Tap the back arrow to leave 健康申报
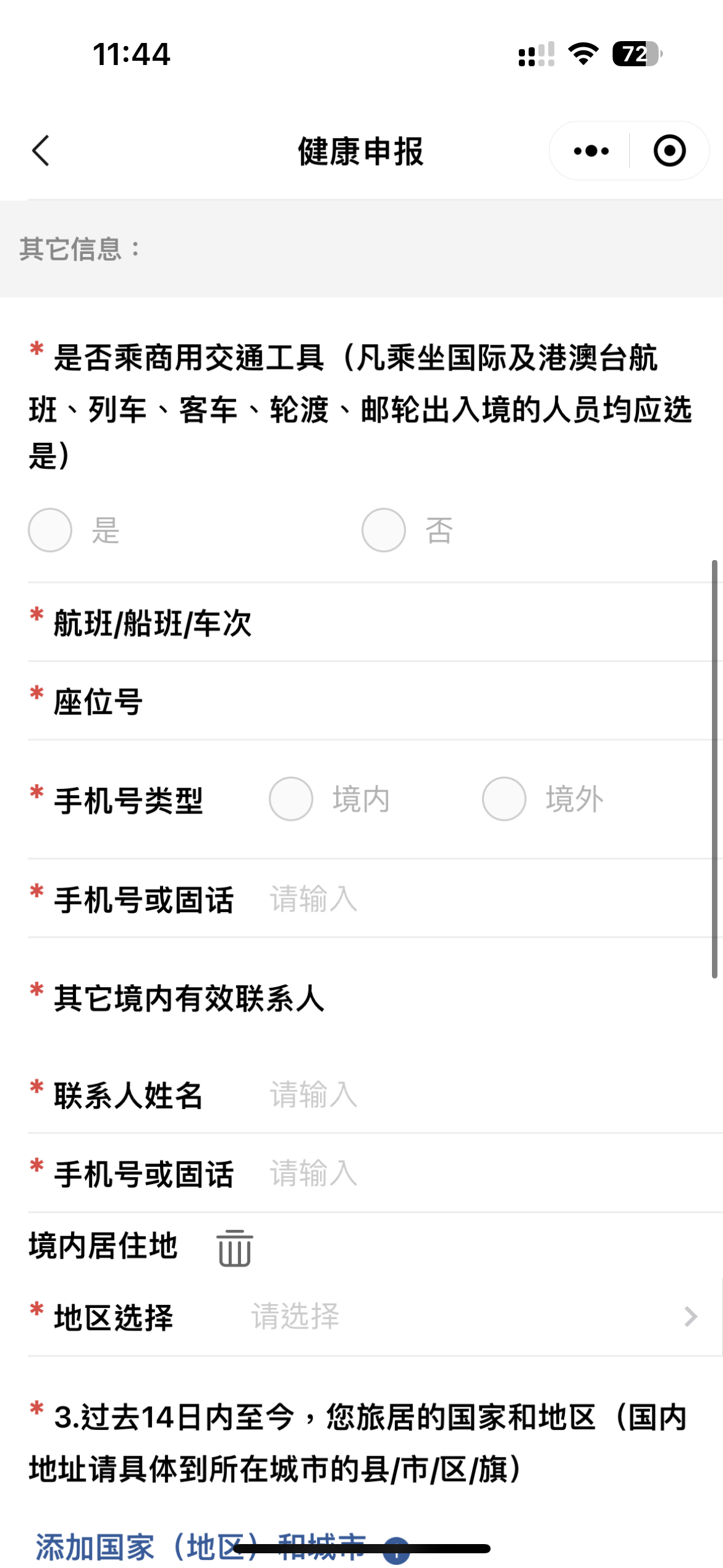This screenshot has height=1568, width=723. [39, 151]
